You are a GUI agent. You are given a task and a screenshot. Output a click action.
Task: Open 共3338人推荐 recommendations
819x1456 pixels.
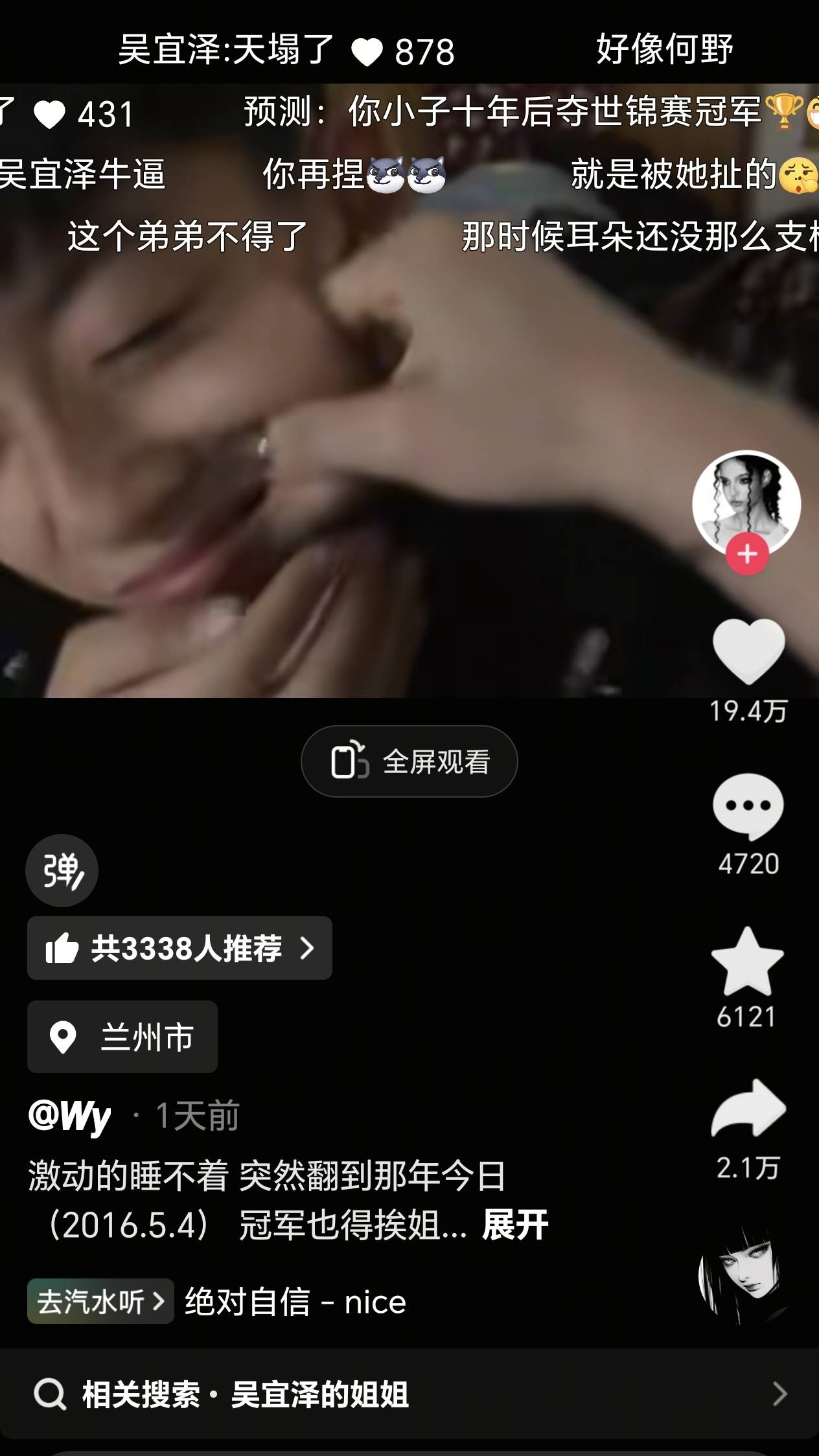coord(179,948)
